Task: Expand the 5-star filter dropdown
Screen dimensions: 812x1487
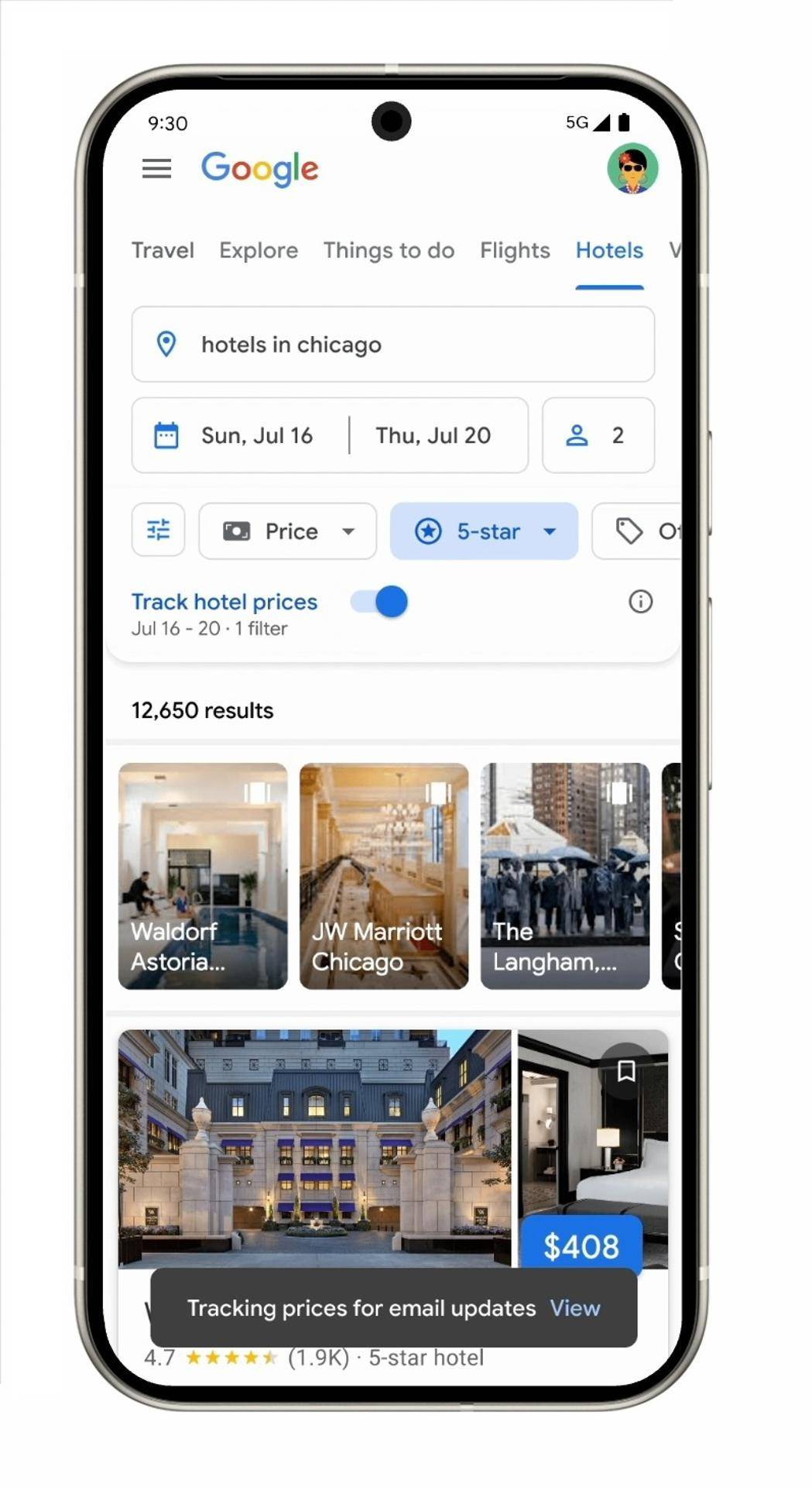Action: [484, 531]
